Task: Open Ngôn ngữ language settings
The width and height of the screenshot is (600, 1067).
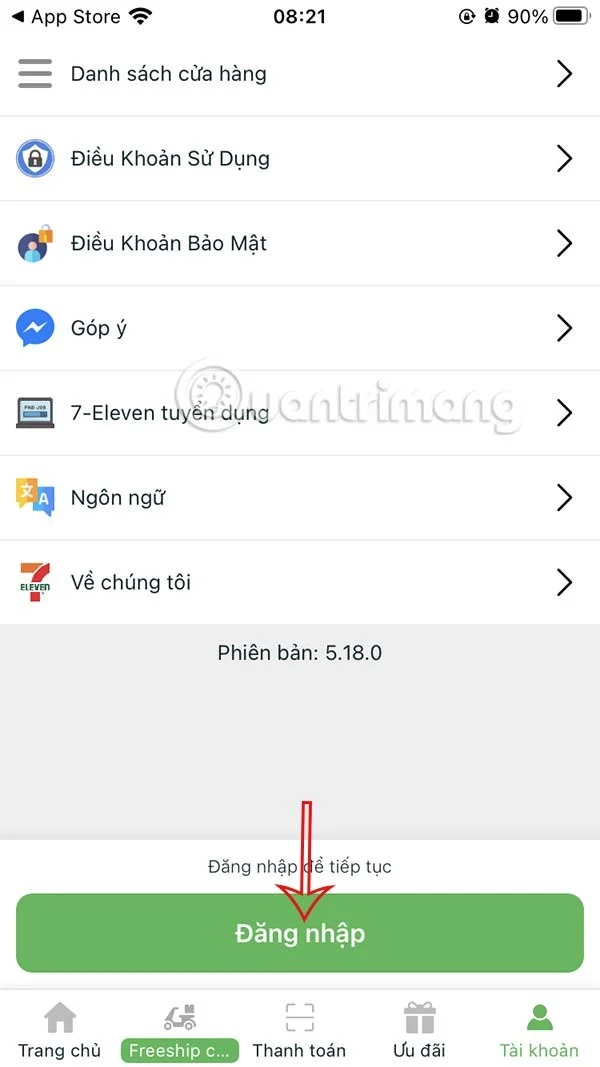Action: pyautogui.click(x=300, y=497)
